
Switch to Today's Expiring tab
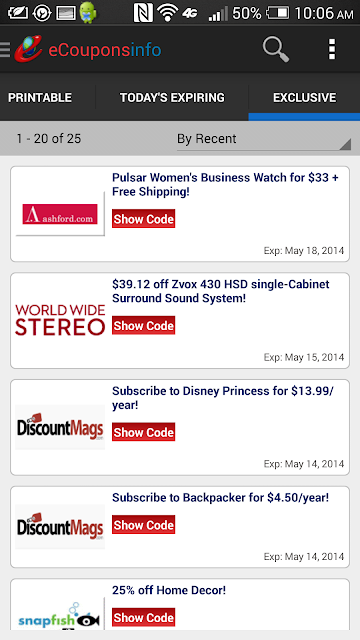click(172, 98)
